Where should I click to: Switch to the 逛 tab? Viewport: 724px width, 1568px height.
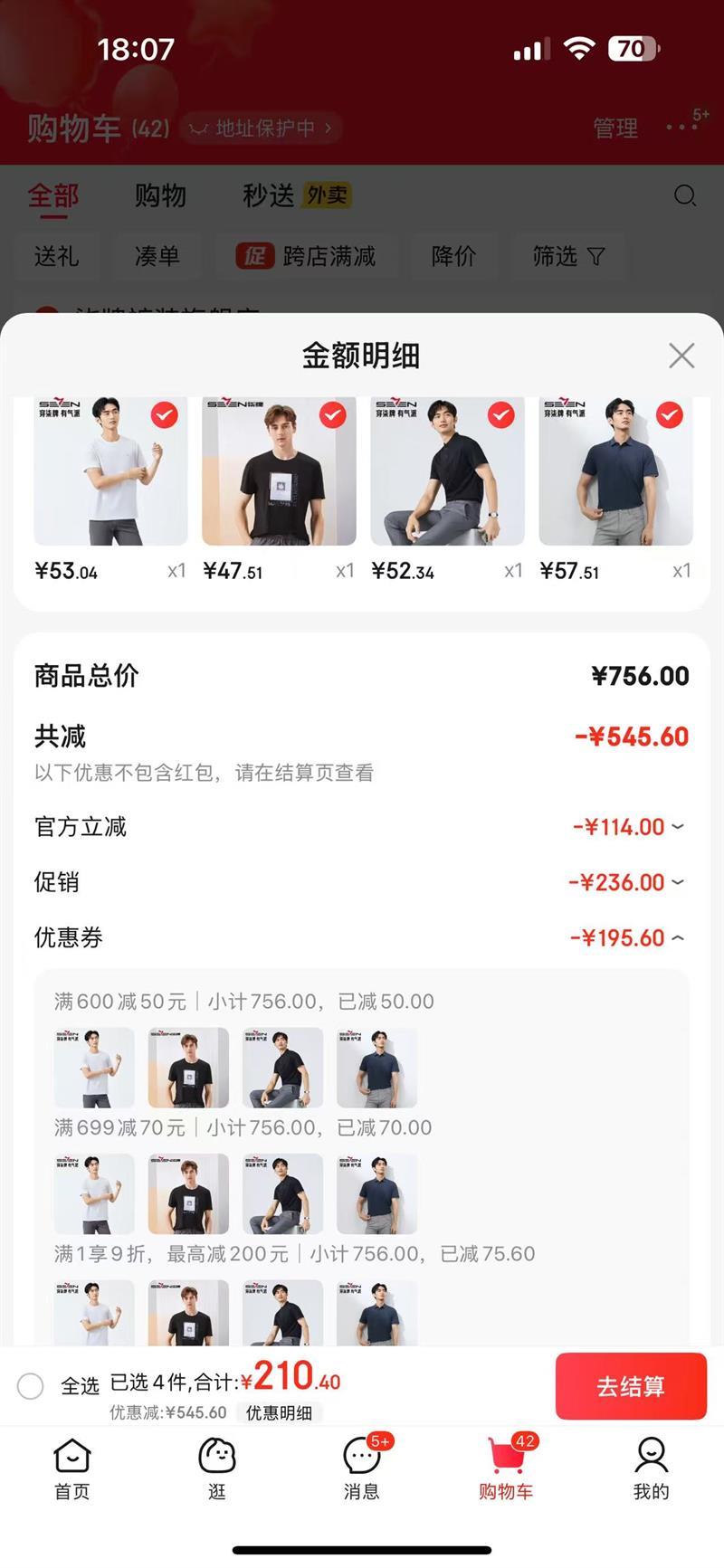coord(217,1469)
